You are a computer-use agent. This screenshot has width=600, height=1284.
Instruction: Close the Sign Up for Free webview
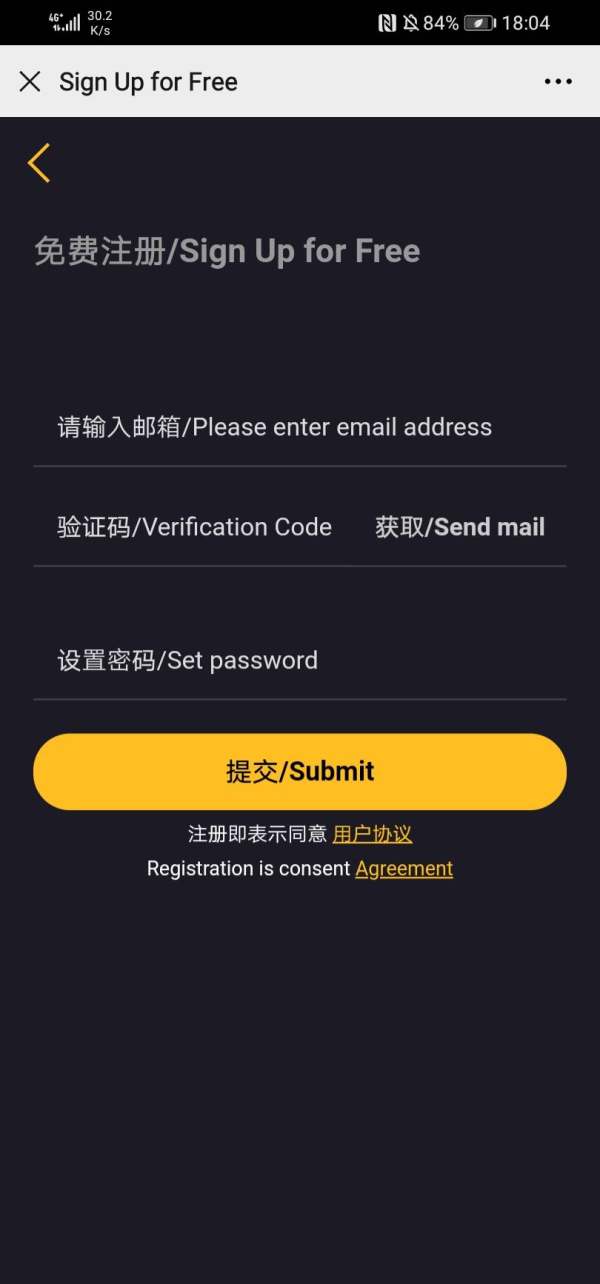[30, 81]
